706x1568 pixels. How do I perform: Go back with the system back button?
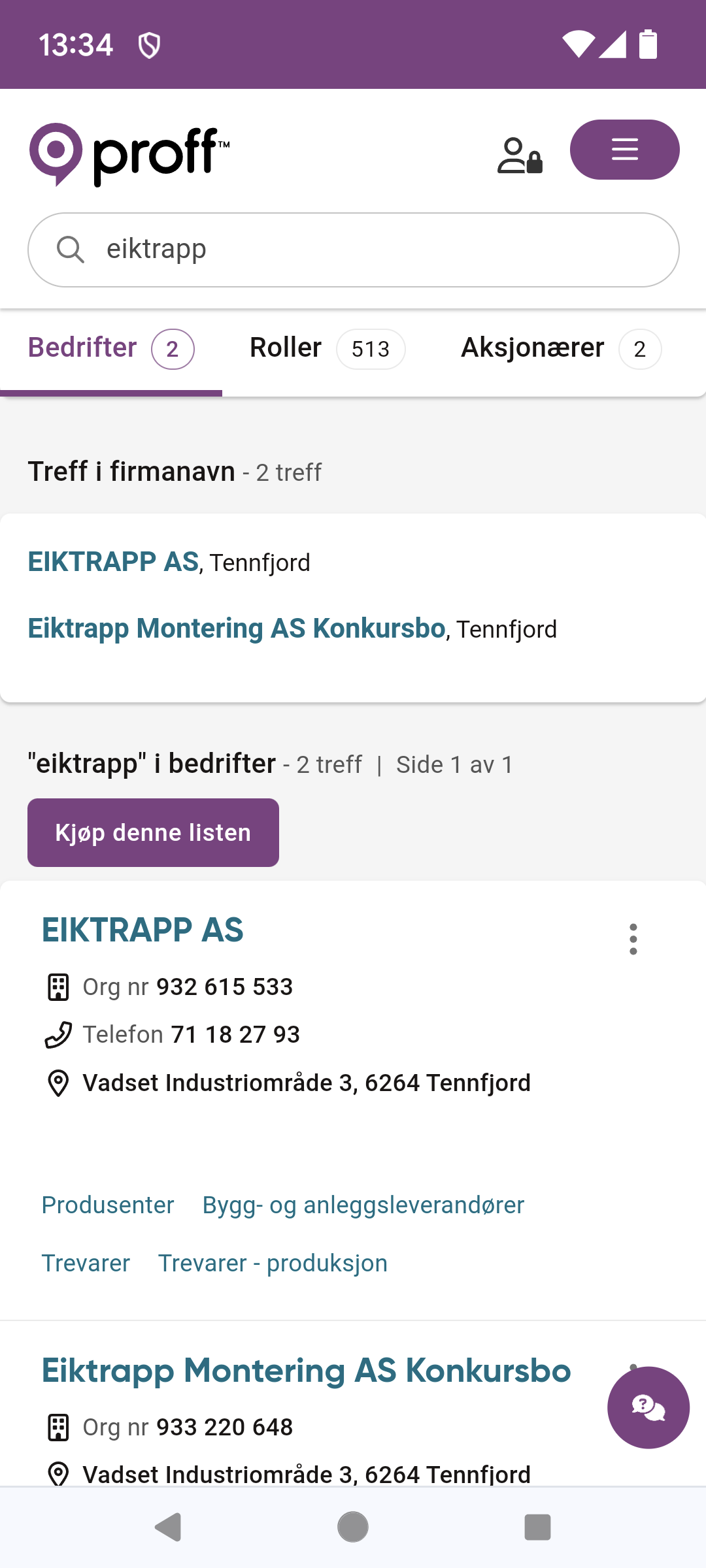pos(168,1527)
